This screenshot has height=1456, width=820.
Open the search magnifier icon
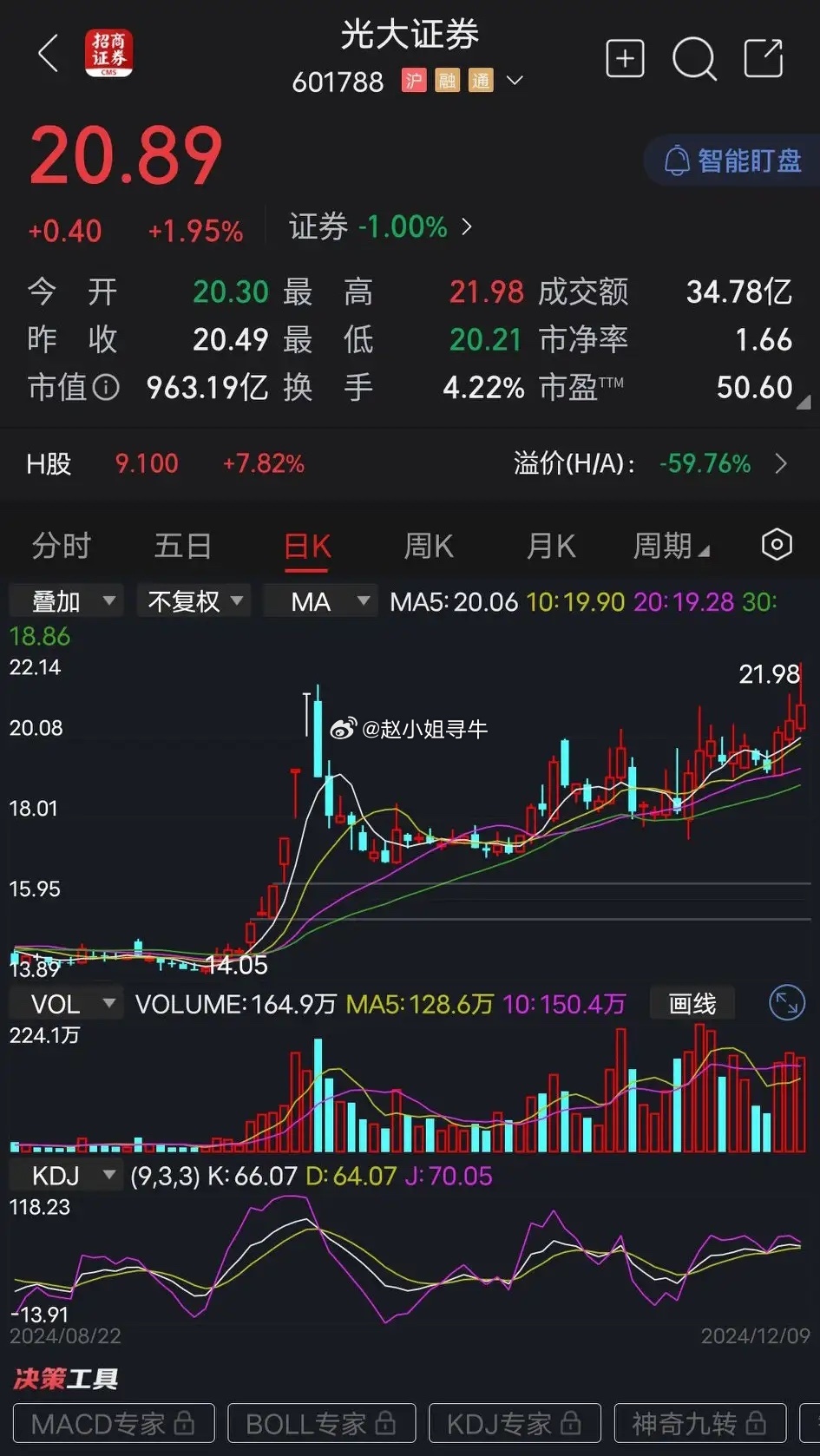693,58
